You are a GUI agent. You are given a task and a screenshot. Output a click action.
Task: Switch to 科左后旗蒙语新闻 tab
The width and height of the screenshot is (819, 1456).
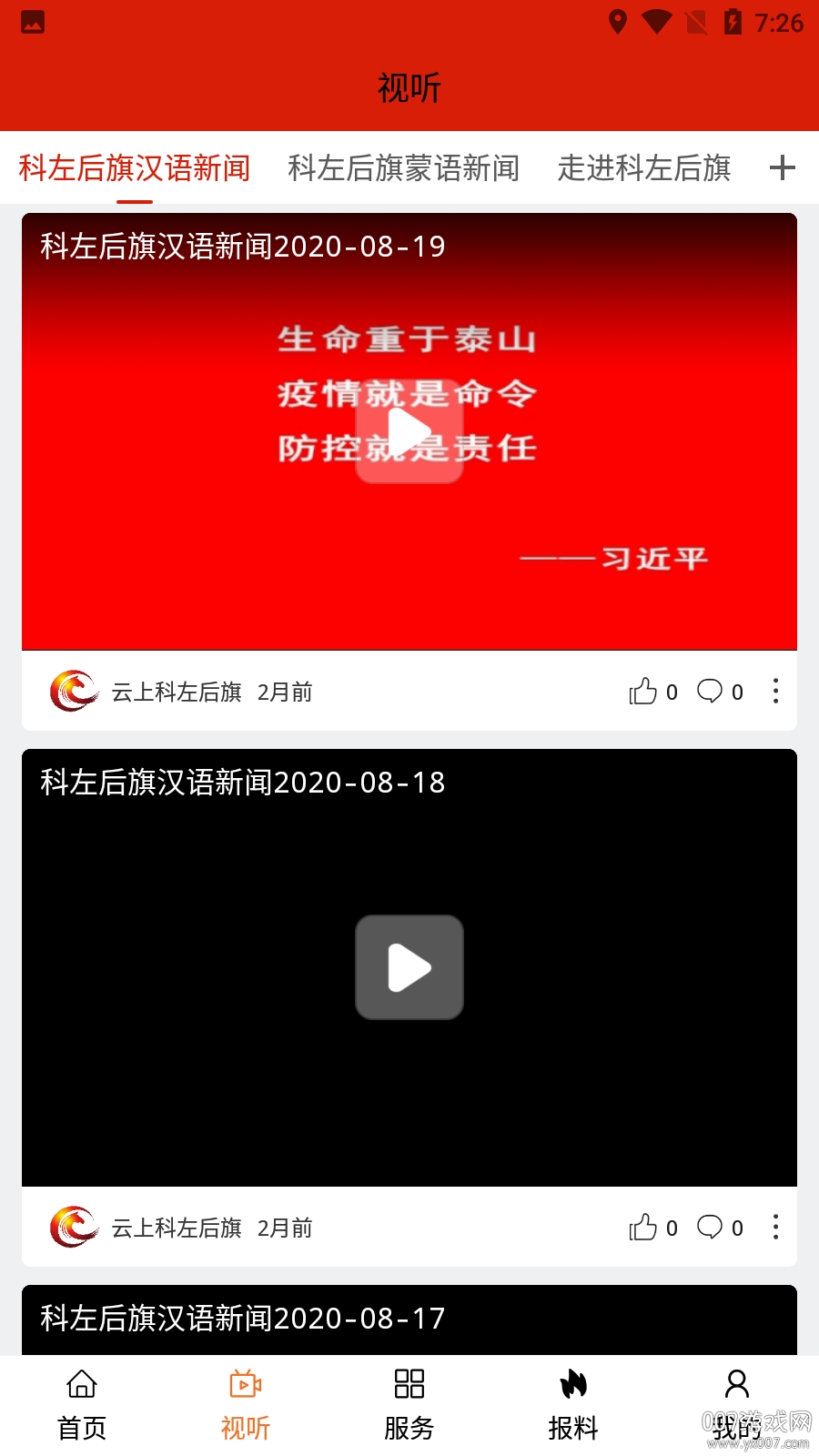403,168
